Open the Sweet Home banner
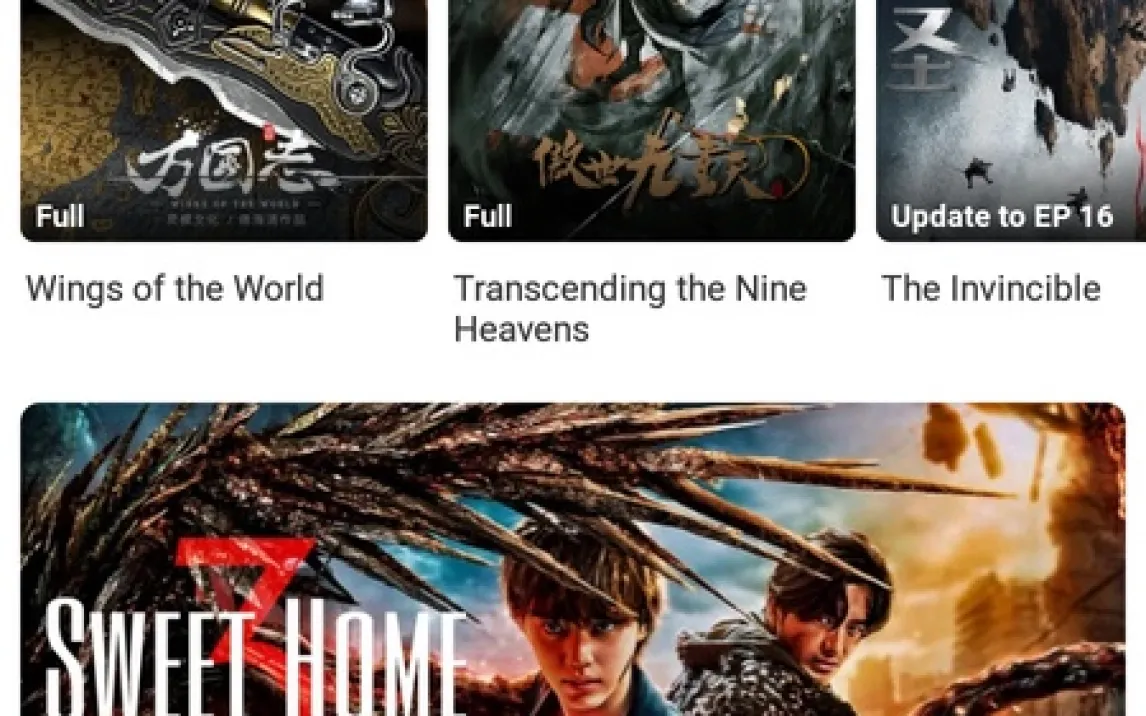 coord(573,560)
